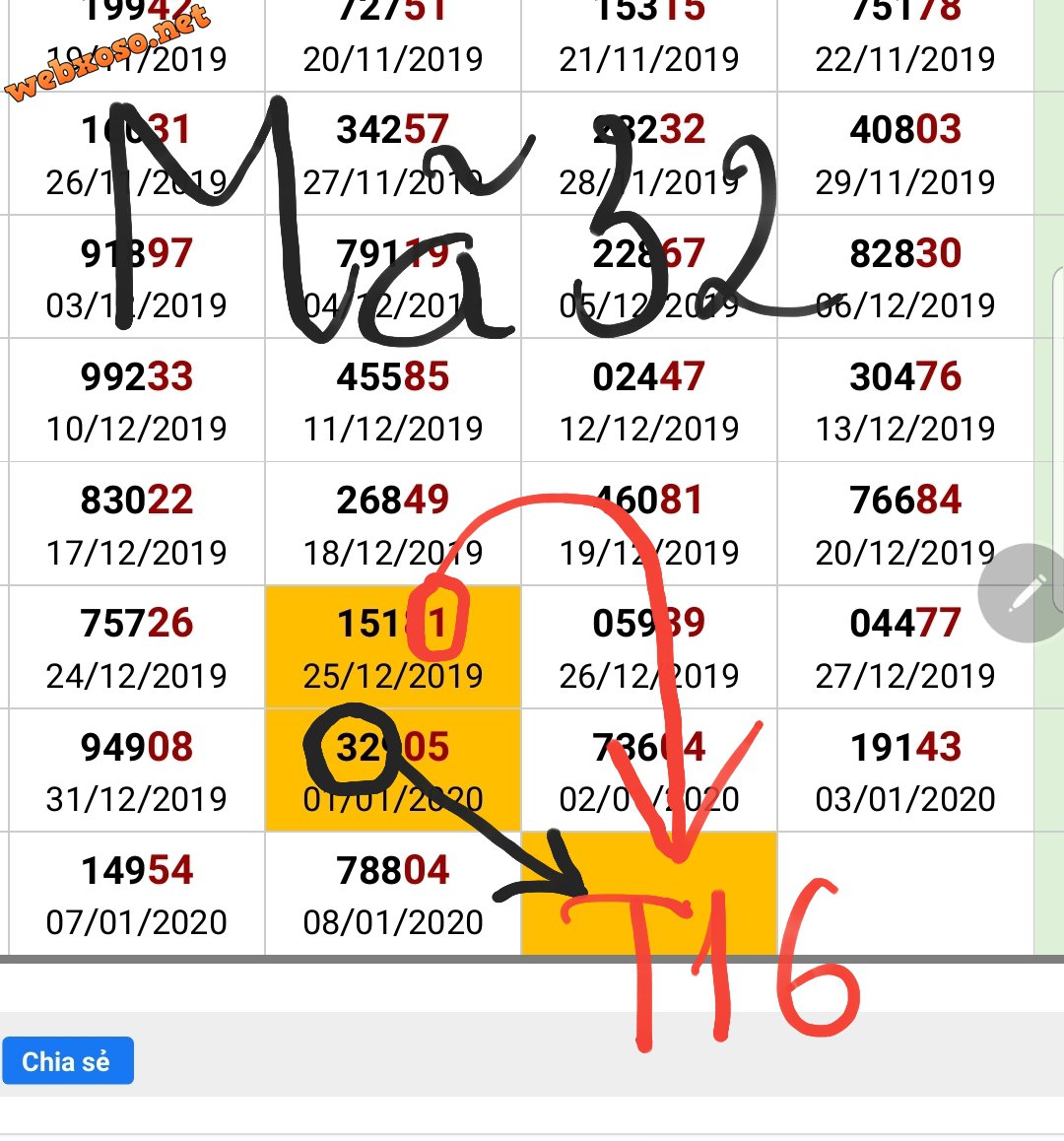Viewport: 1064px width, 1141px height.
Task: Tap the Chia sẻ share button
Action: (67, 1061)
